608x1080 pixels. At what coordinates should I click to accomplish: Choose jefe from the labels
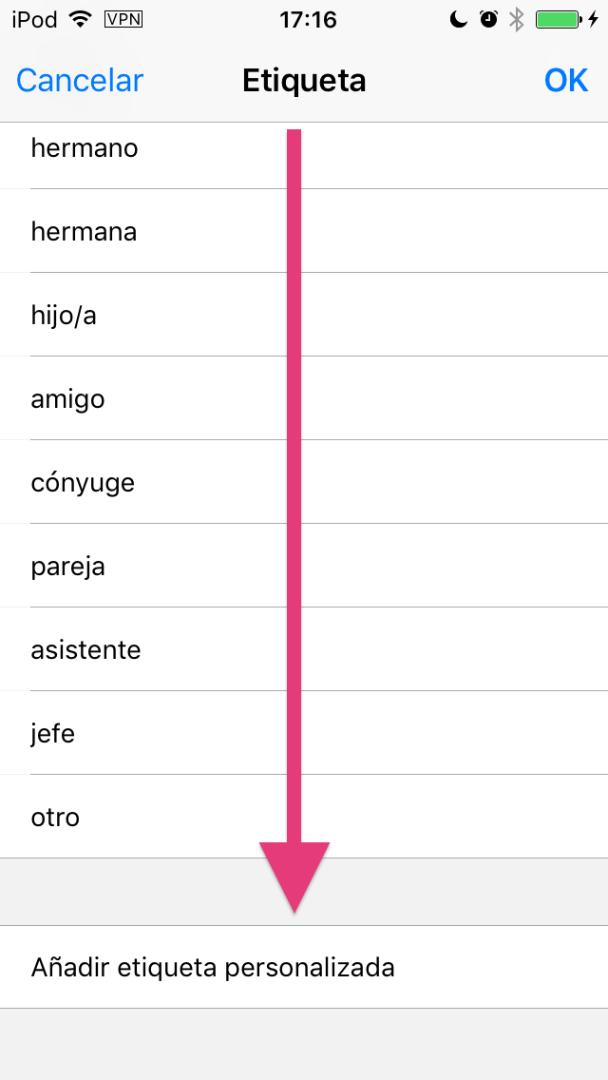pos(304,733)
